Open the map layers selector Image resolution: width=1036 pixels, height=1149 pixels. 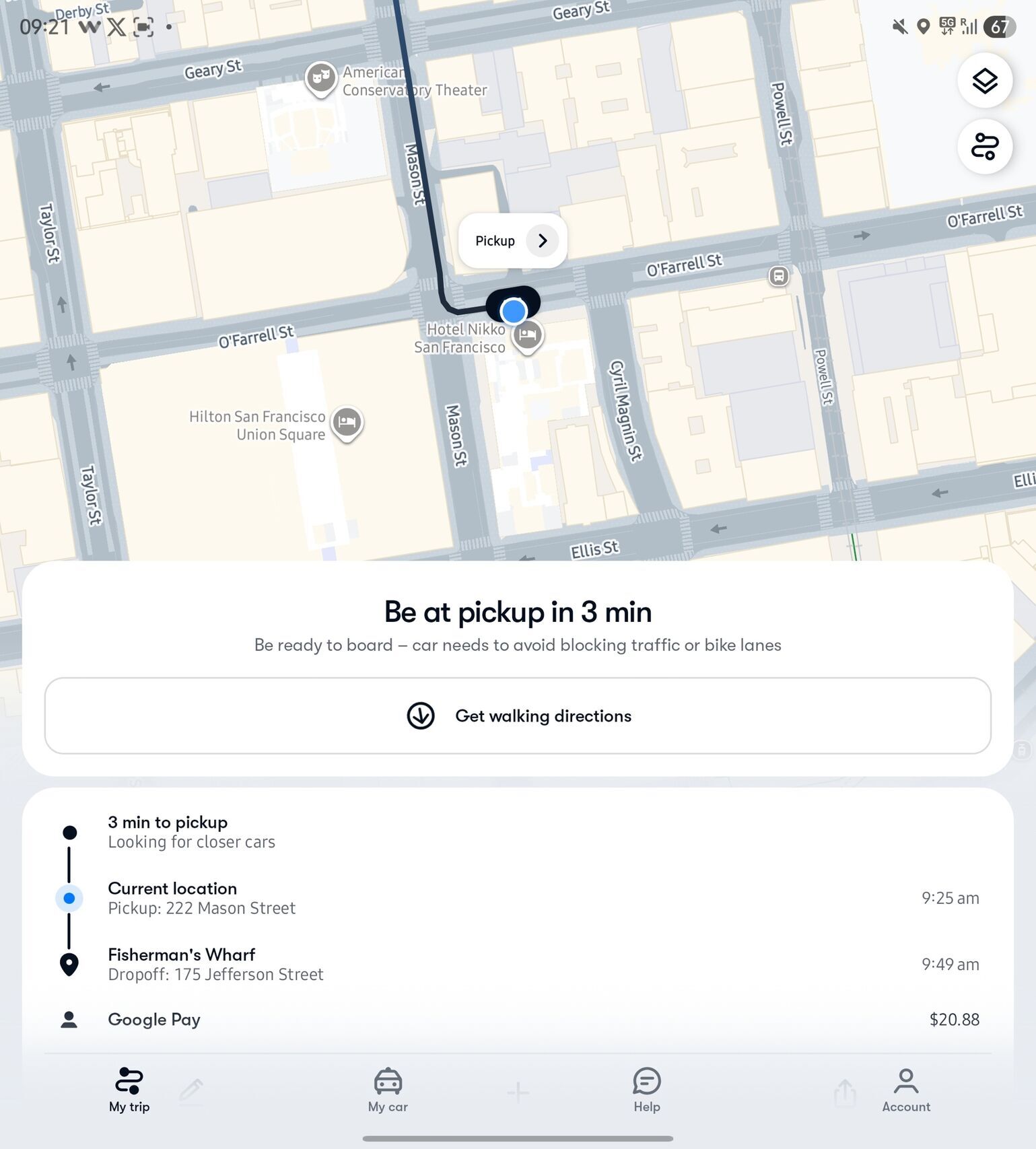pyautogui.click(x=984, y=80)
